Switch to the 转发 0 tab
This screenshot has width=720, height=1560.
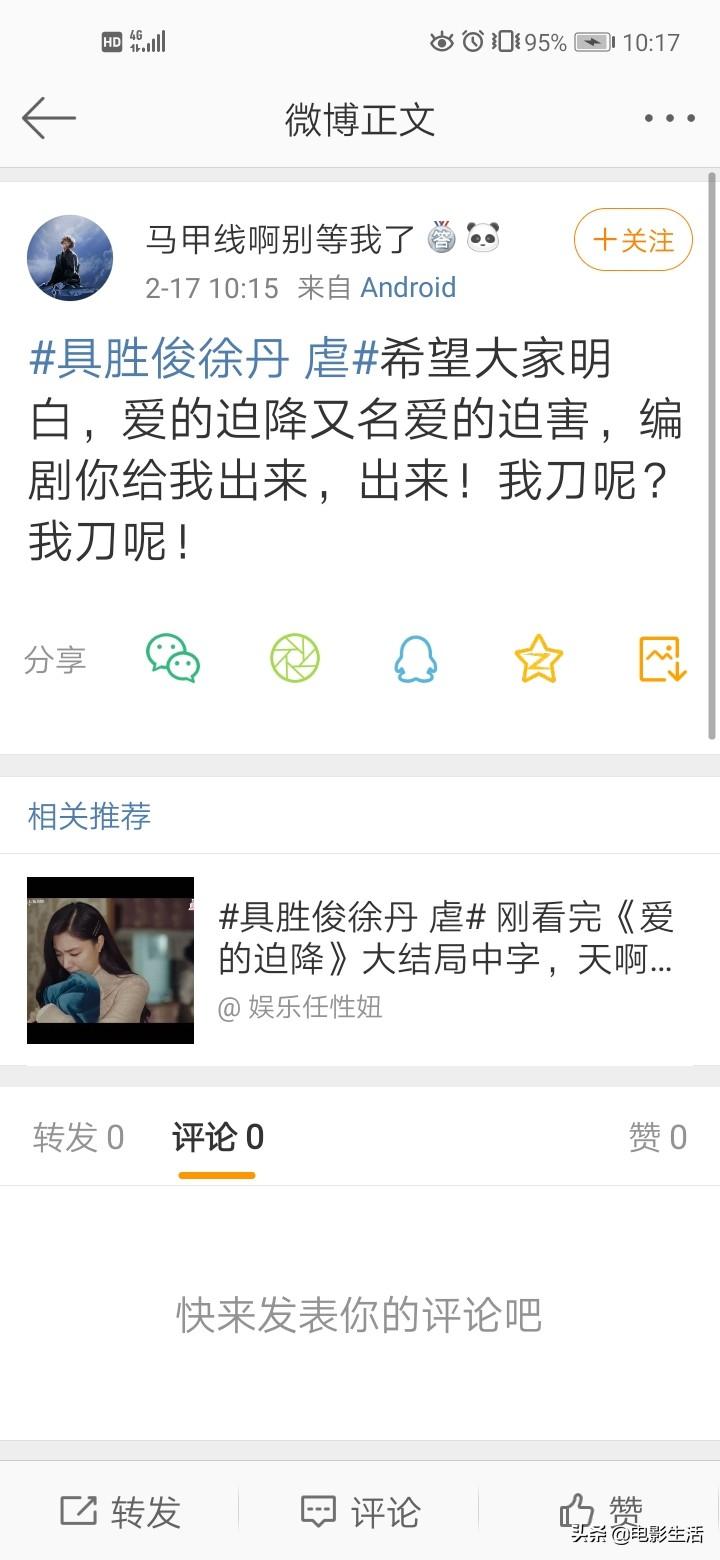point(79,1137)
